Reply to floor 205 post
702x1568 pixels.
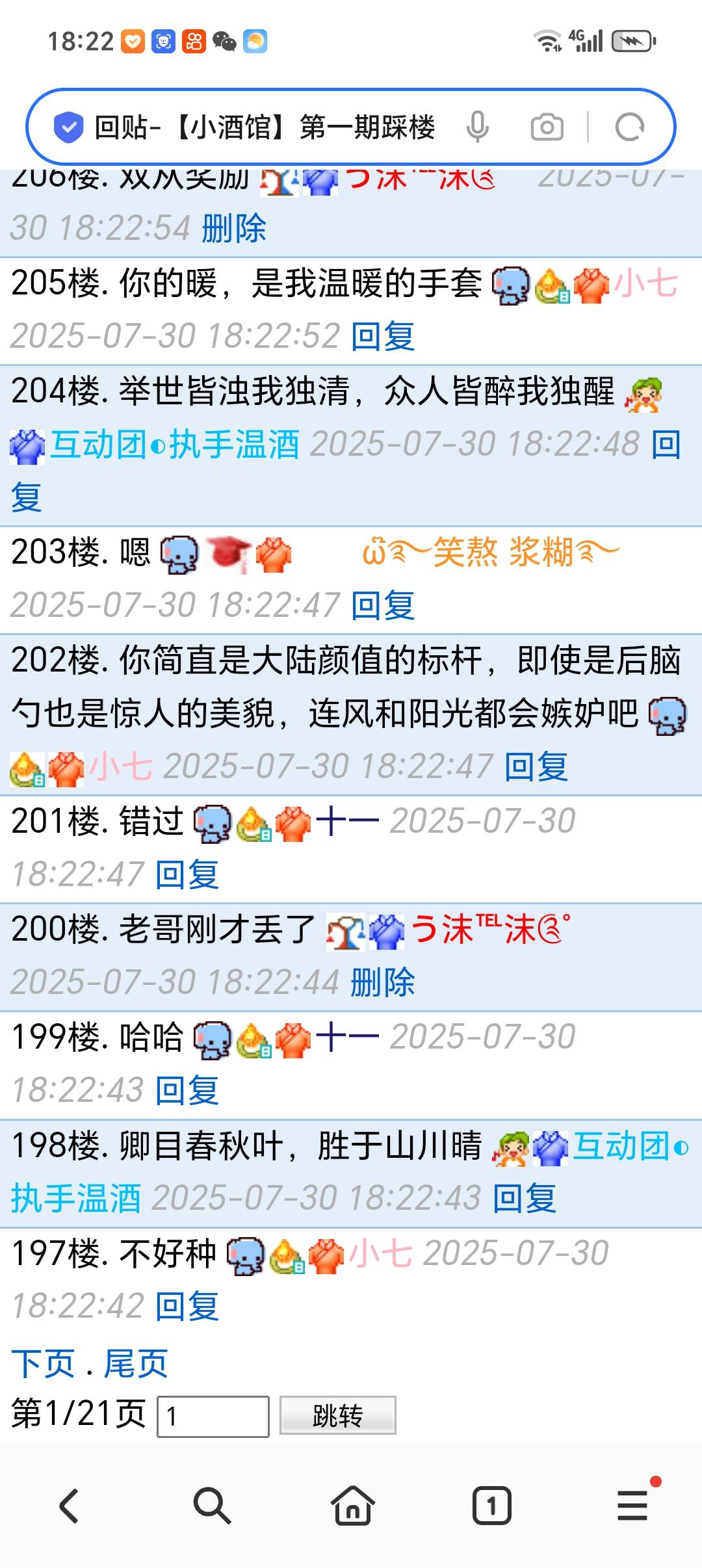383,336
